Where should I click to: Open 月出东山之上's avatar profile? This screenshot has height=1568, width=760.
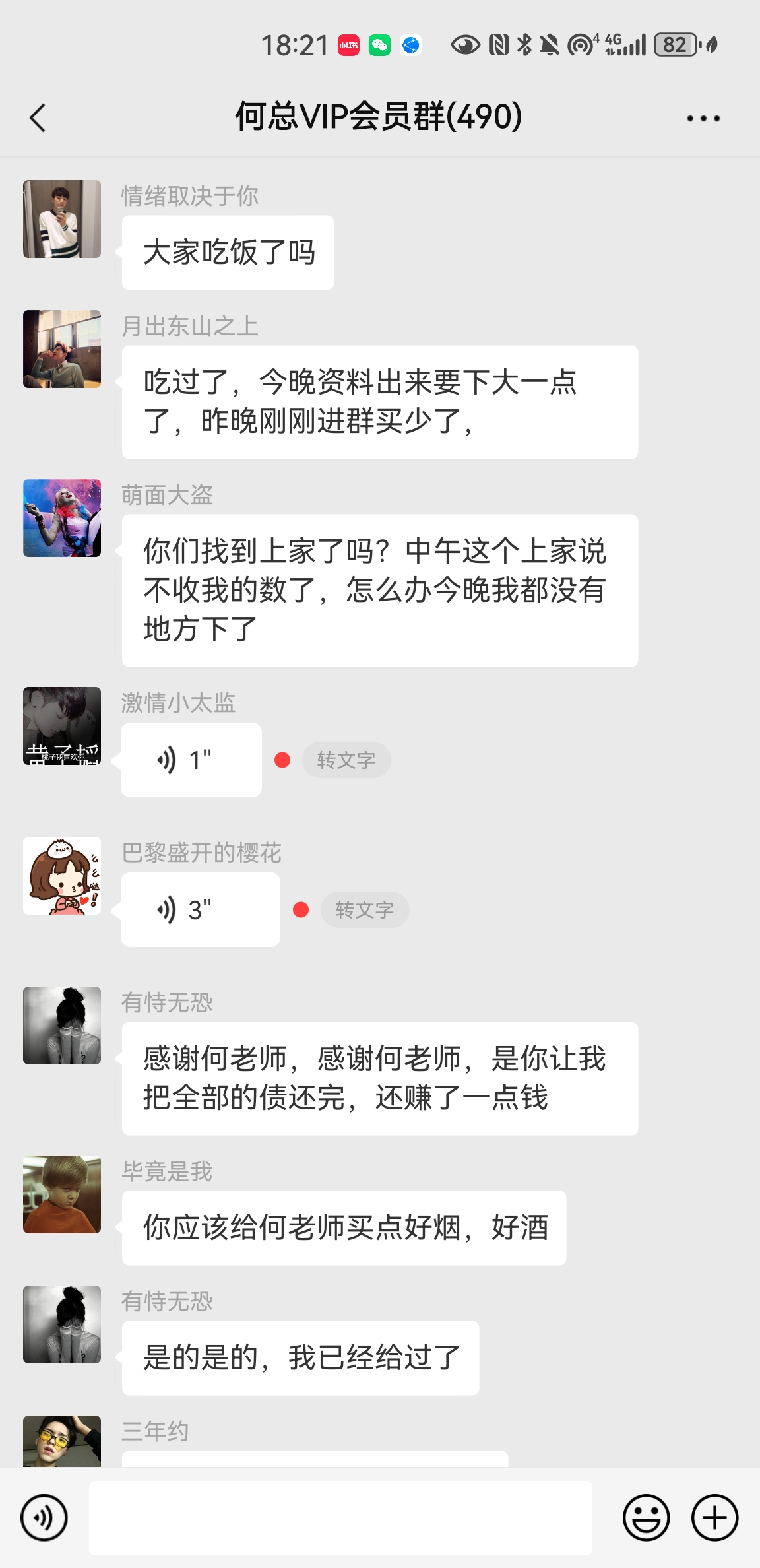[x=62, y=349]
